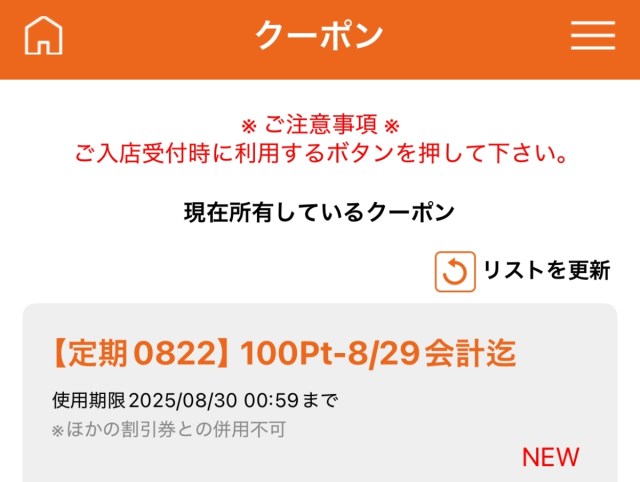Screen dimensions: 640x482
Task: Open the hamburger menu
Action: click(x=592, y=36)
